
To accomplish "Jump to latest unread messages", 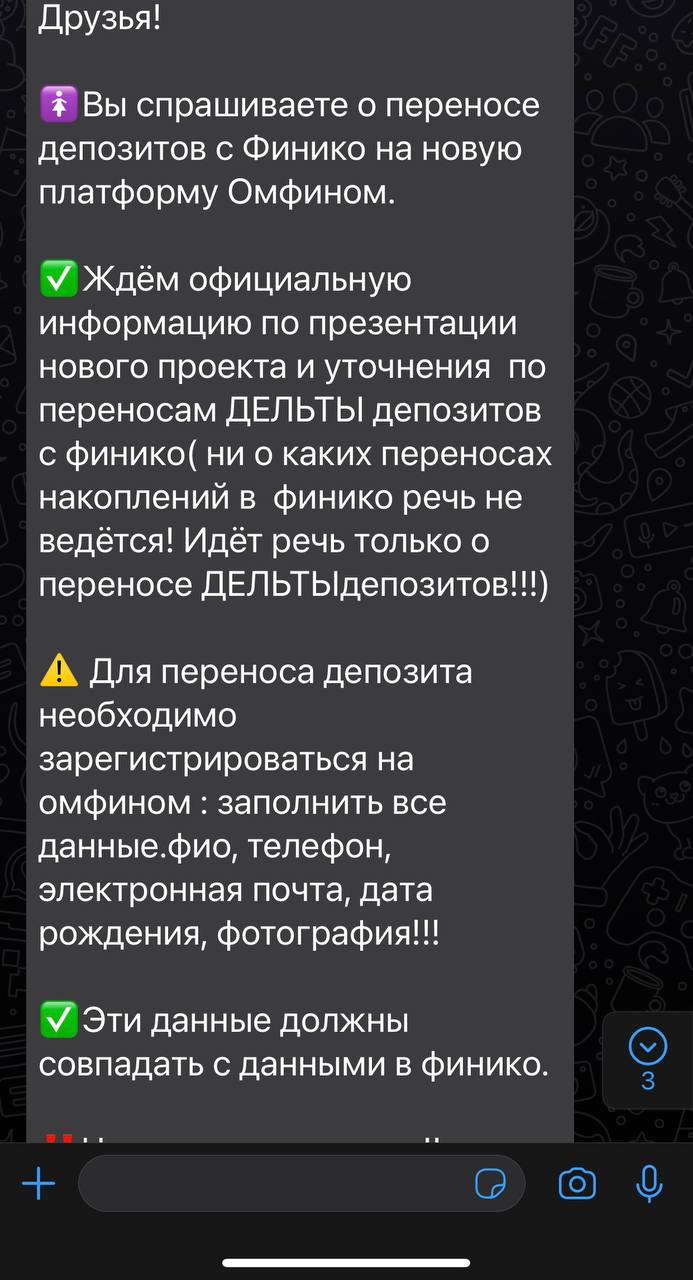I will [647, 1058].
